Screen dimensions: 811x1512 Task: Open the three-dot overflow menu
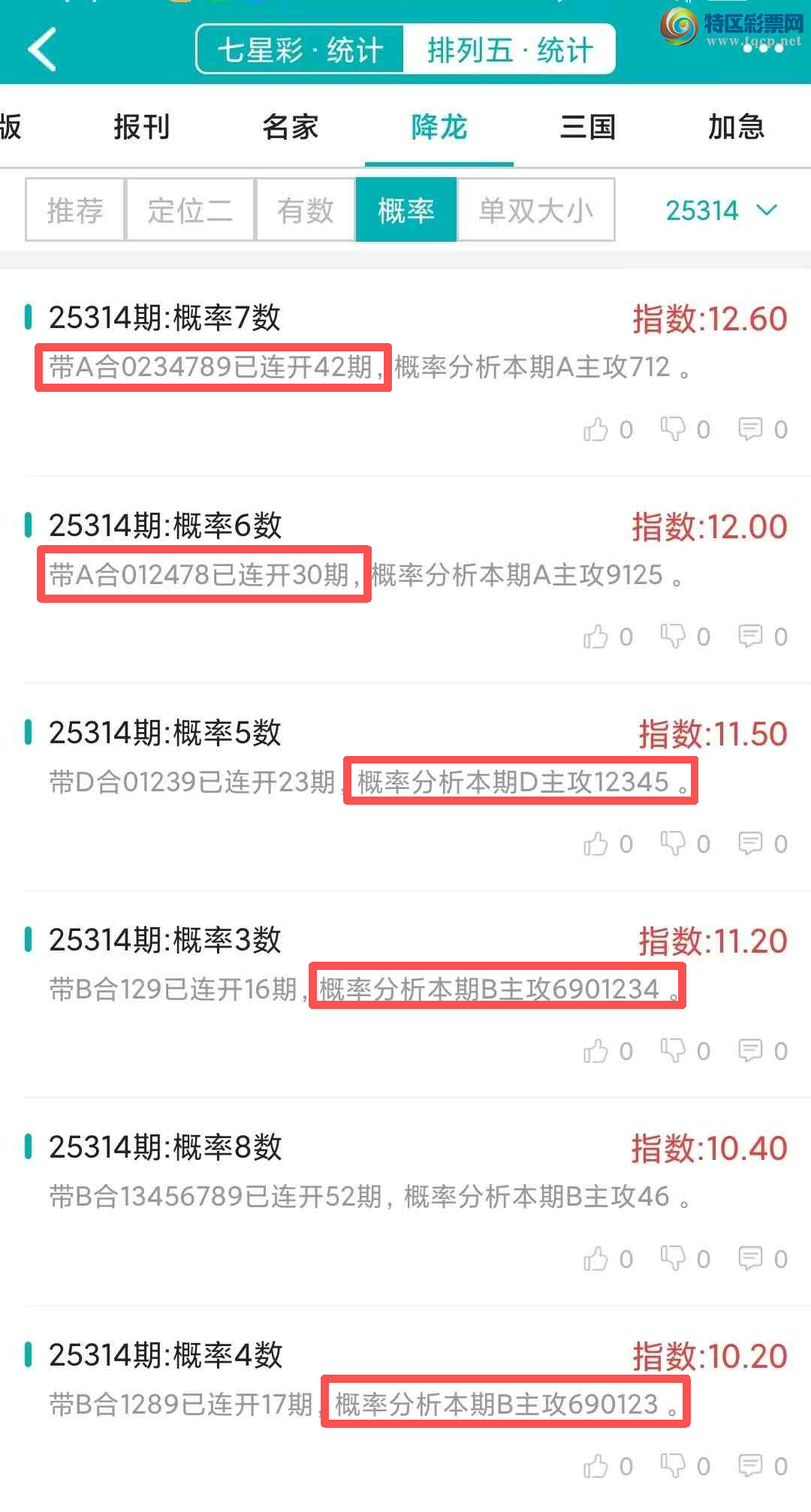(763, 48)
